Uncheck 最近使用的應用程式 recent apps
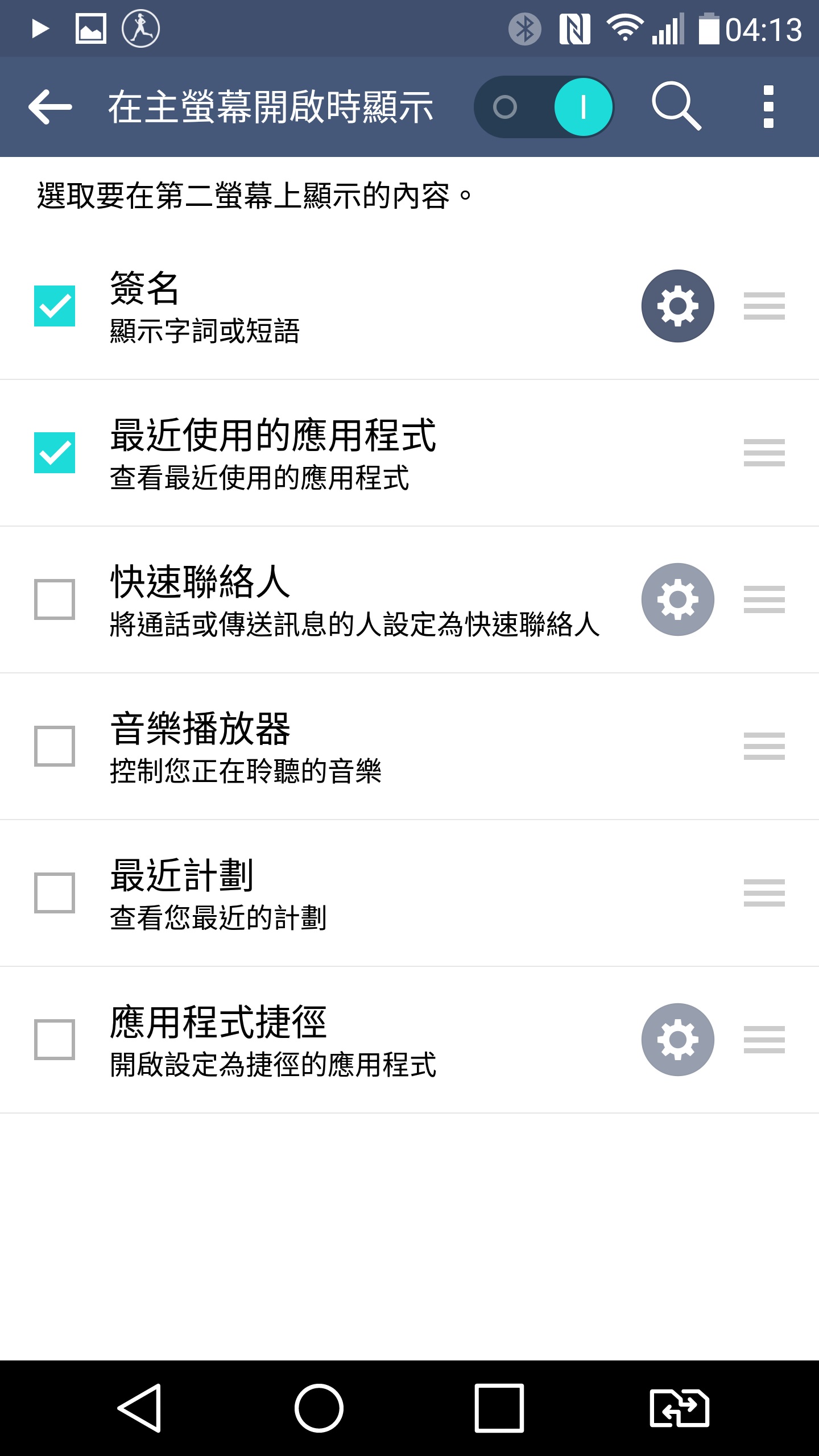 click(55, 453)
